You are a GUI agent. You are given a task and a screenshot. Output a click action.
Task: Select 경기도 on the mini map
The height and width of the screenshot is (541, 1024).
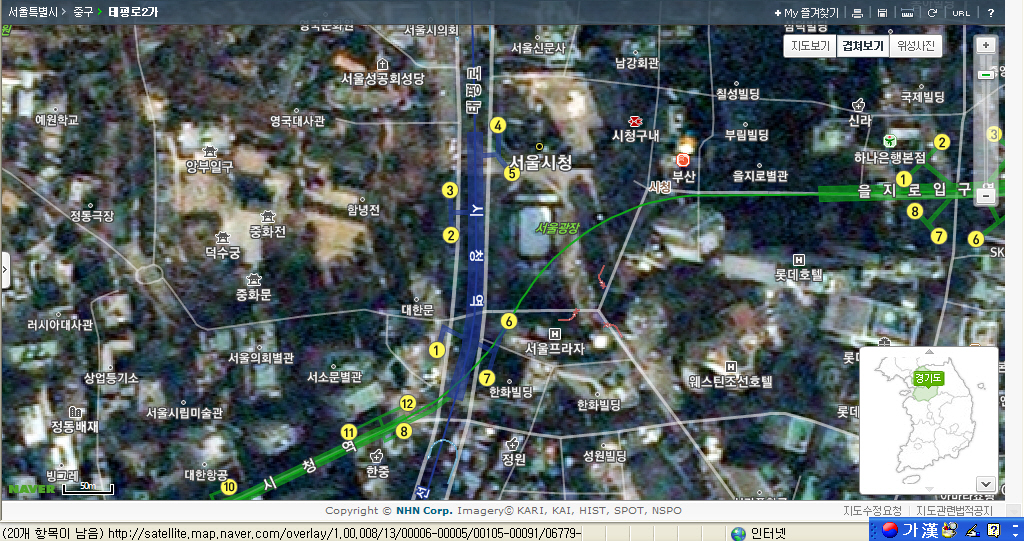coord(926,379)
